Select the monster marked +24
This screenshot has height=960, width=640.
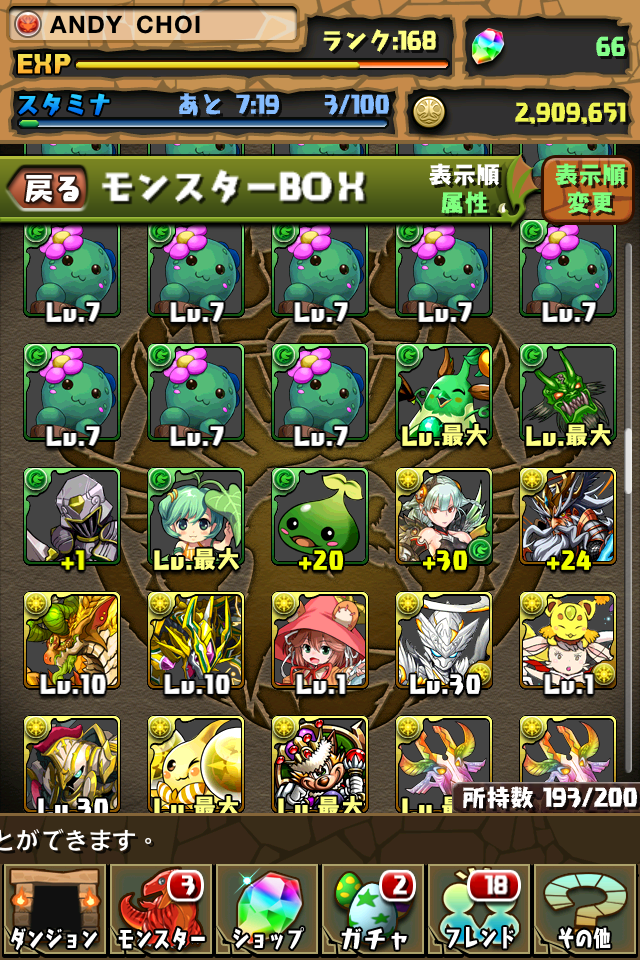[x=567, y=515]
